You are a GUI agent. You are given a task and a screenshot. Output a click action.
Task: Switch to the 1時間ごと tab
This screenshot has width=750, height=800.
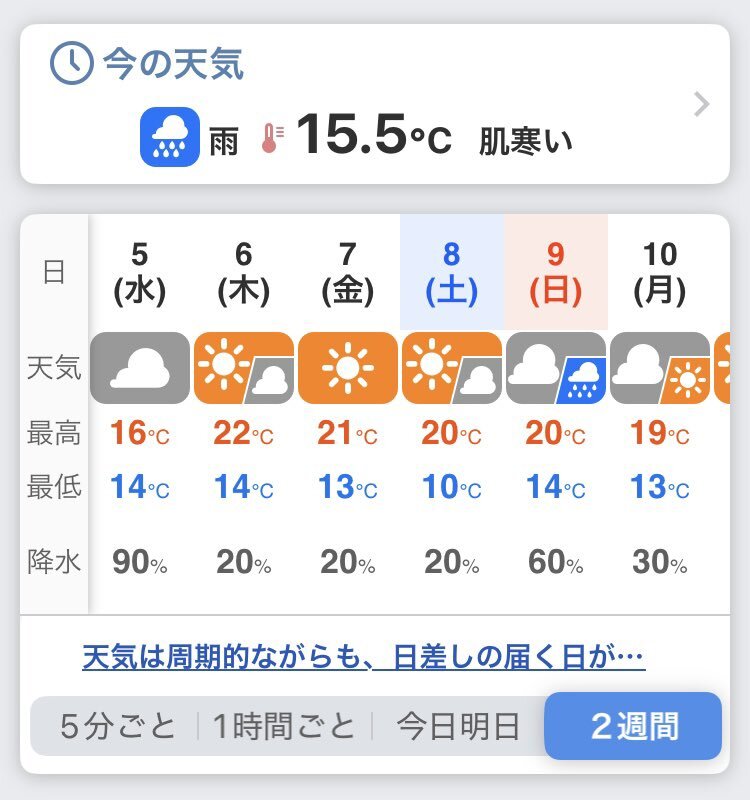(x=285, y=726)
